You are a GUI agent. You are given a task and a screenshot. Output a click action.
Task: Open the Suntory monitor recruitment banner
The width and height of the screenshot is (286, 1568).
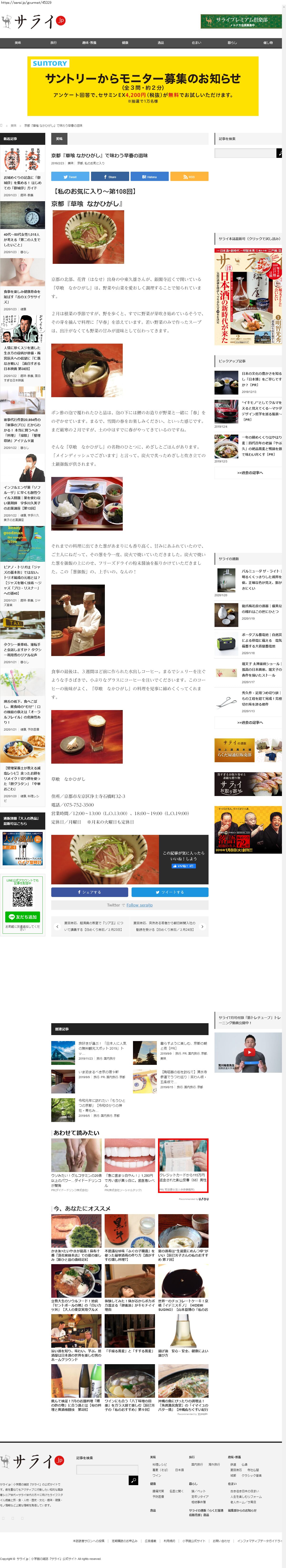point(143,86)
